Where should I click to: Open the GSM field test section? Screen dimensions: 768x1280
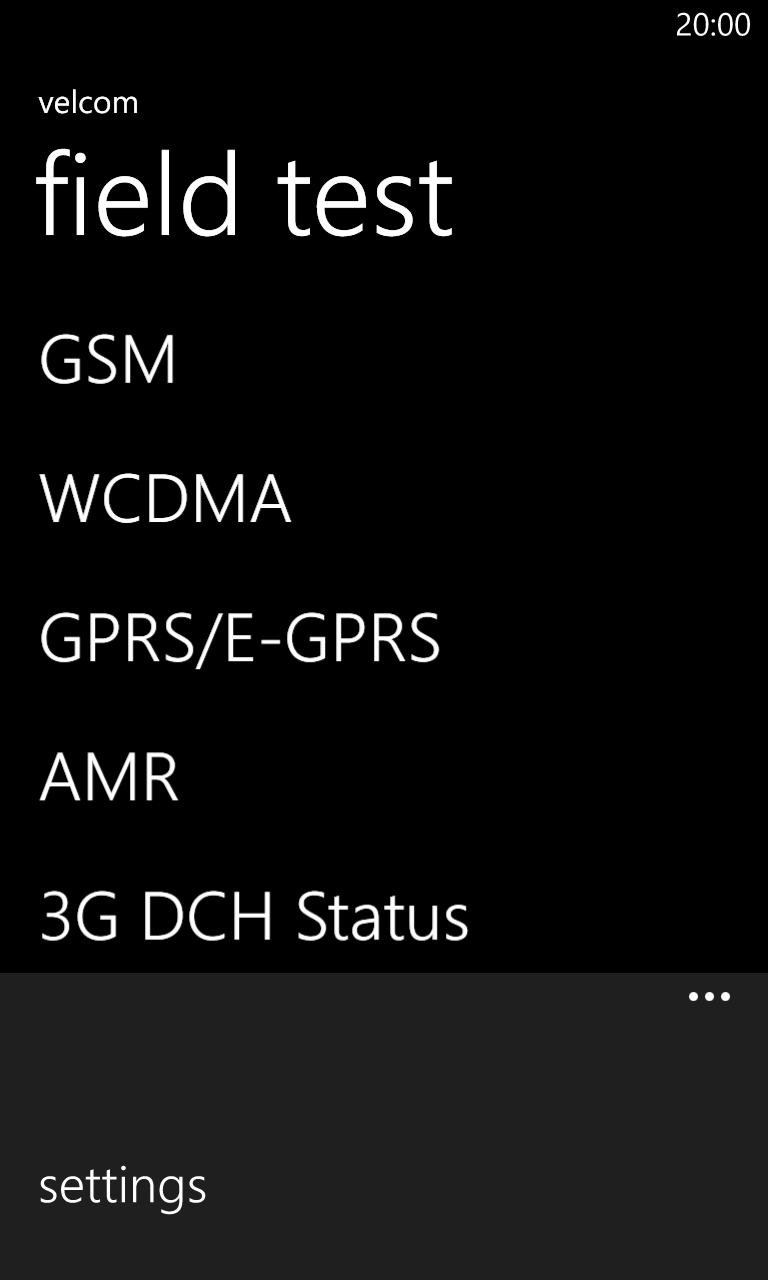(x=108, y=360)
